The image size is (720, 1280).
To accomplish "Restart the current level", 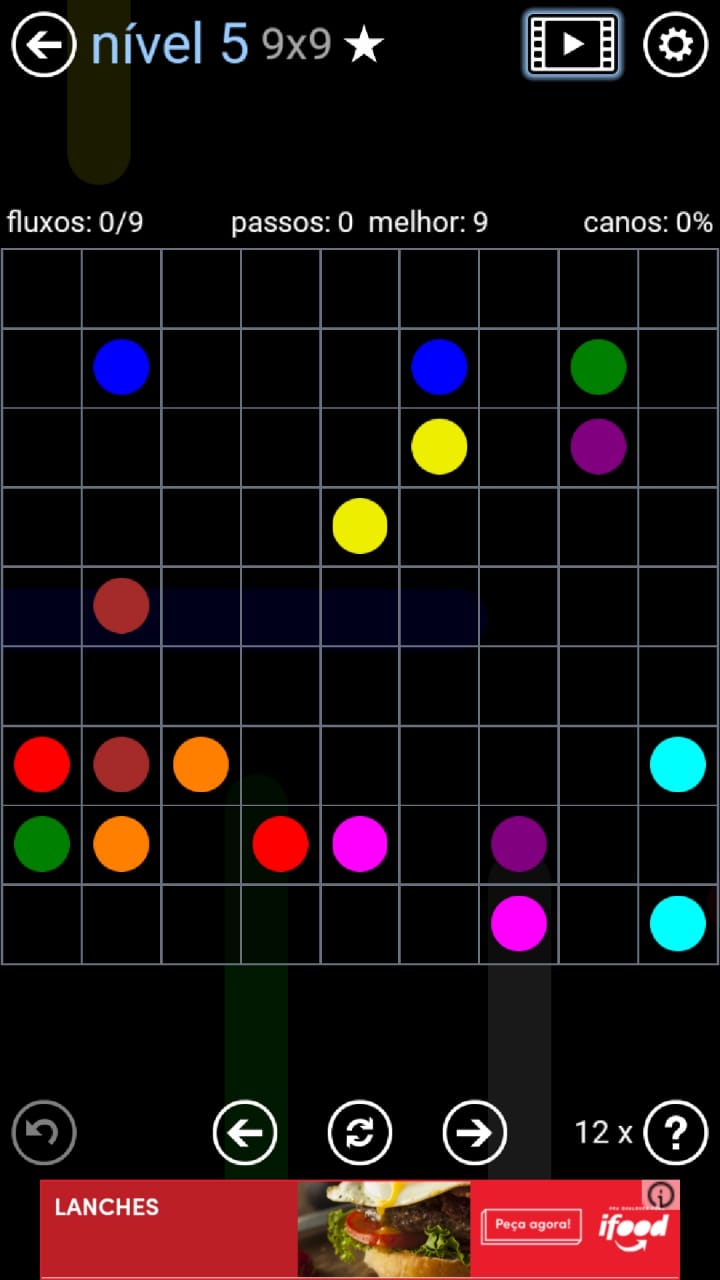I will (360, 1133).
